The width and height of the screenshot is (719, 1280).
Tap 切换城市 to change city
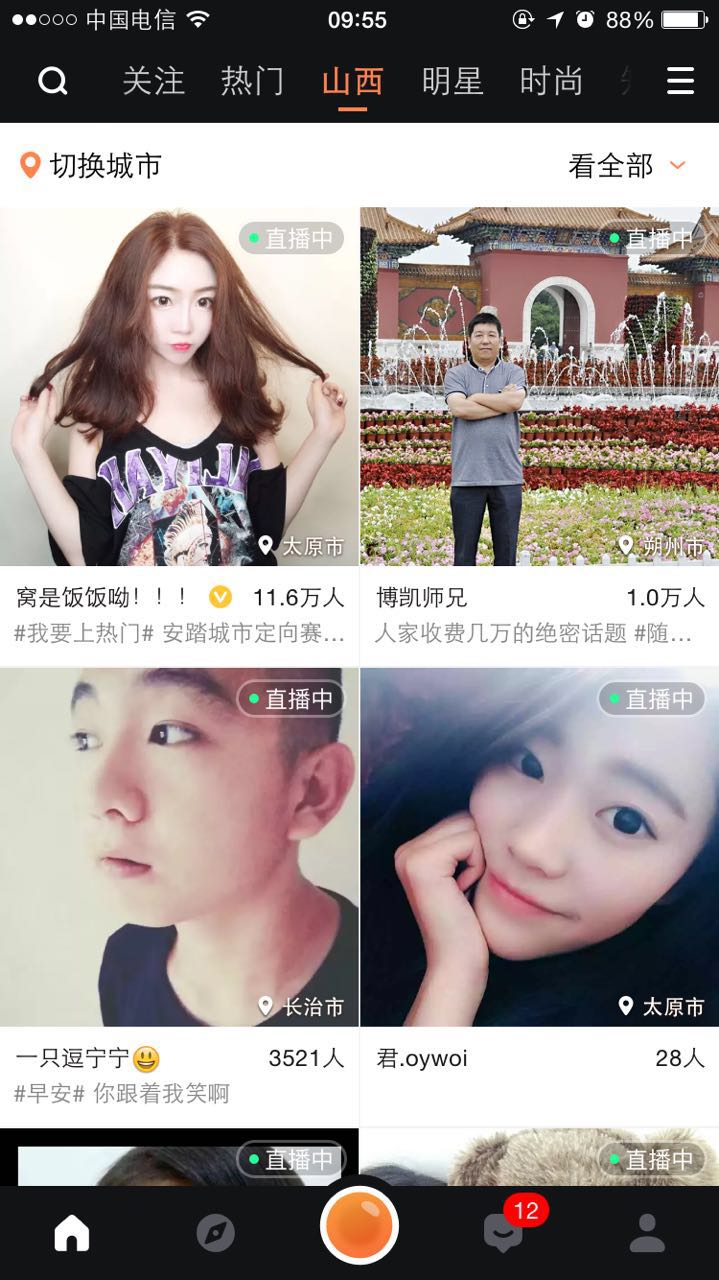(92, 165)
